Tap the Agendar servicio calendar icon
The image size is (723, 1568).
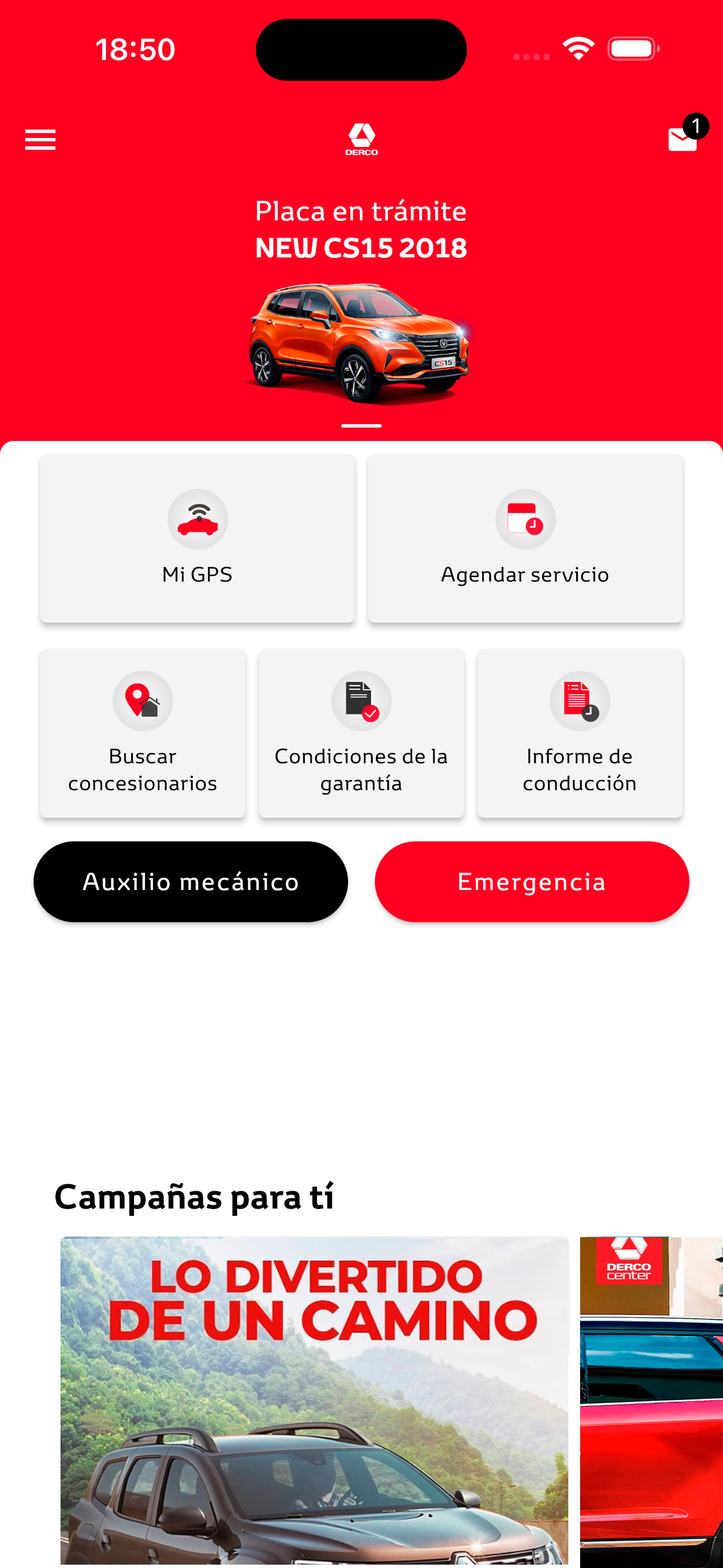click(x=525, y=519)
